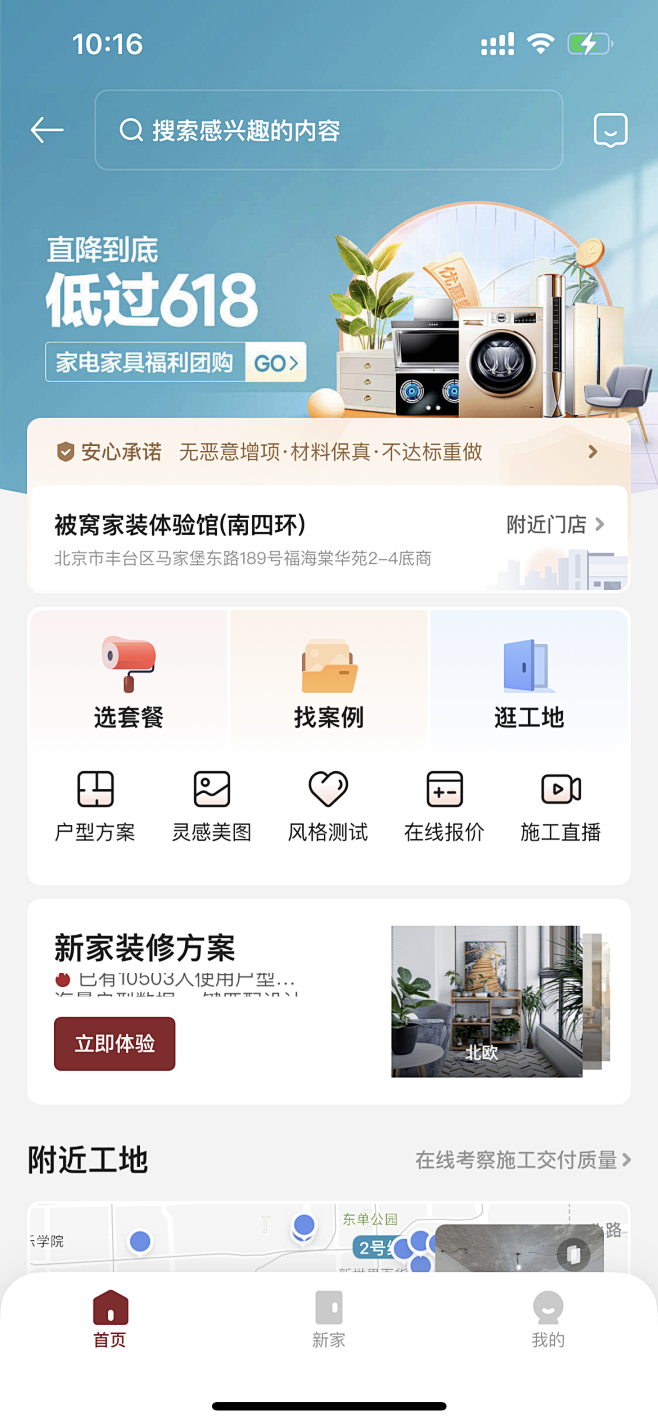Open 在线报价 online quote
The width and height of the screenshot is (658, 1424).
(444, 806)
